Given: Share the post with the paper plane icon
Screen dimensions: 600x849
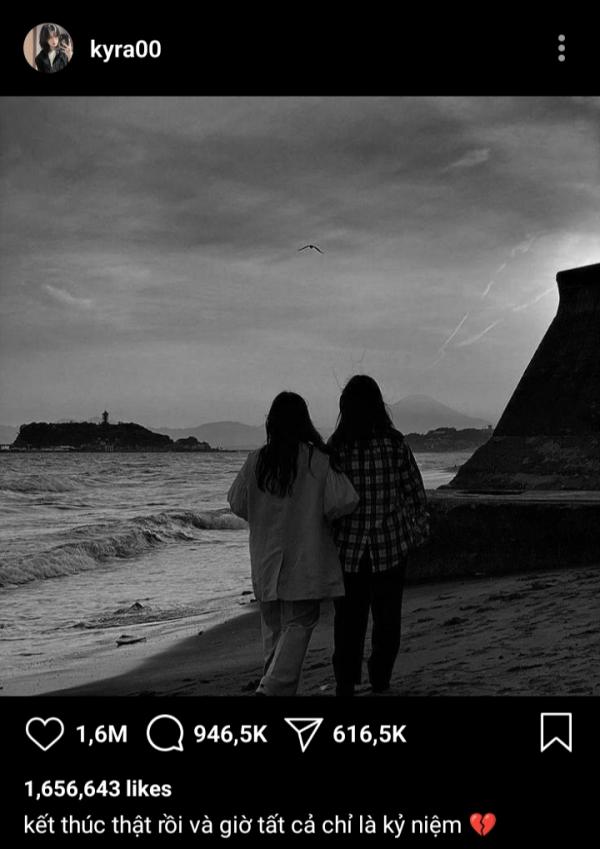Looking at the screenshot, I should pyautogui.click(x=303, y=733).
